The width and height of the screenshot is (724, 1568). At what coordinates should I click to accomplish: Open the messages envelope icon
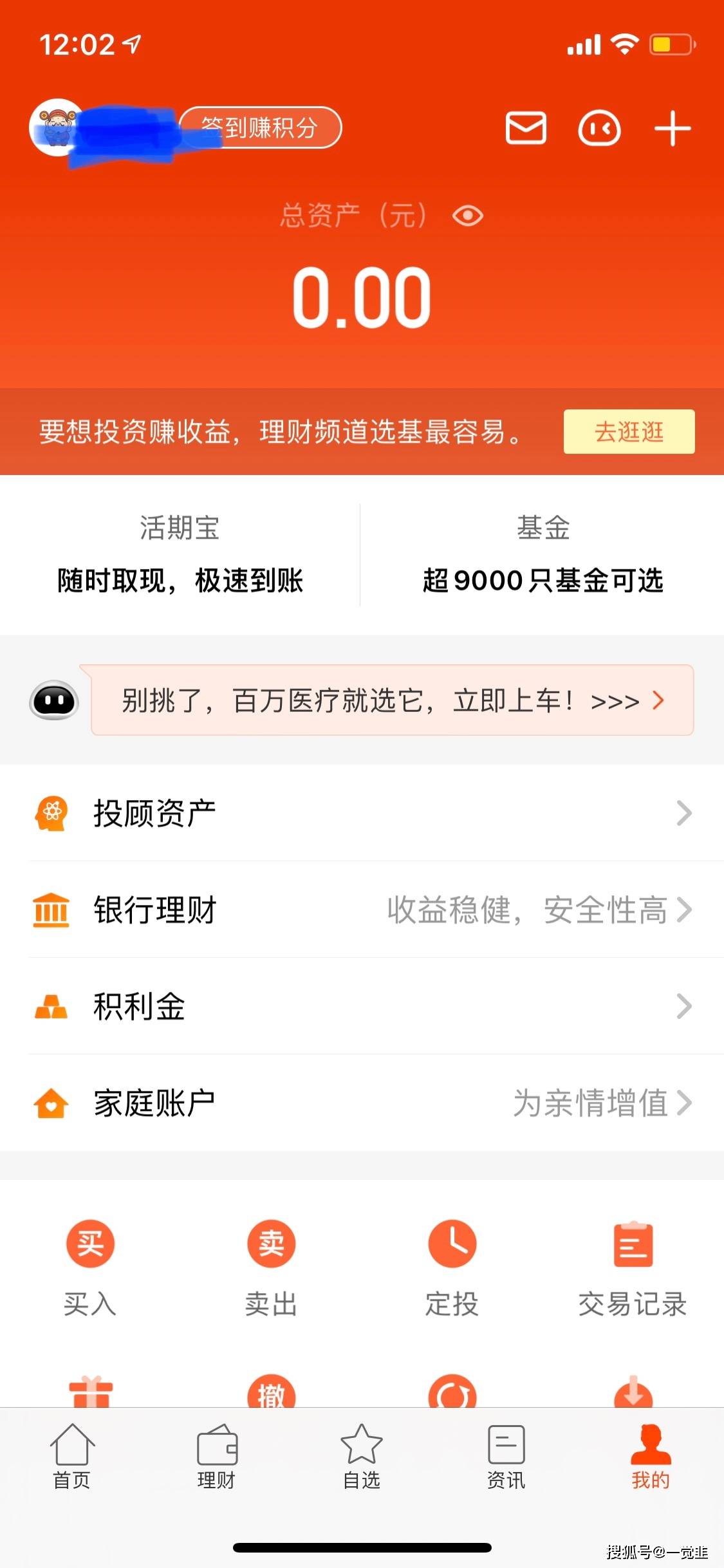526,128
